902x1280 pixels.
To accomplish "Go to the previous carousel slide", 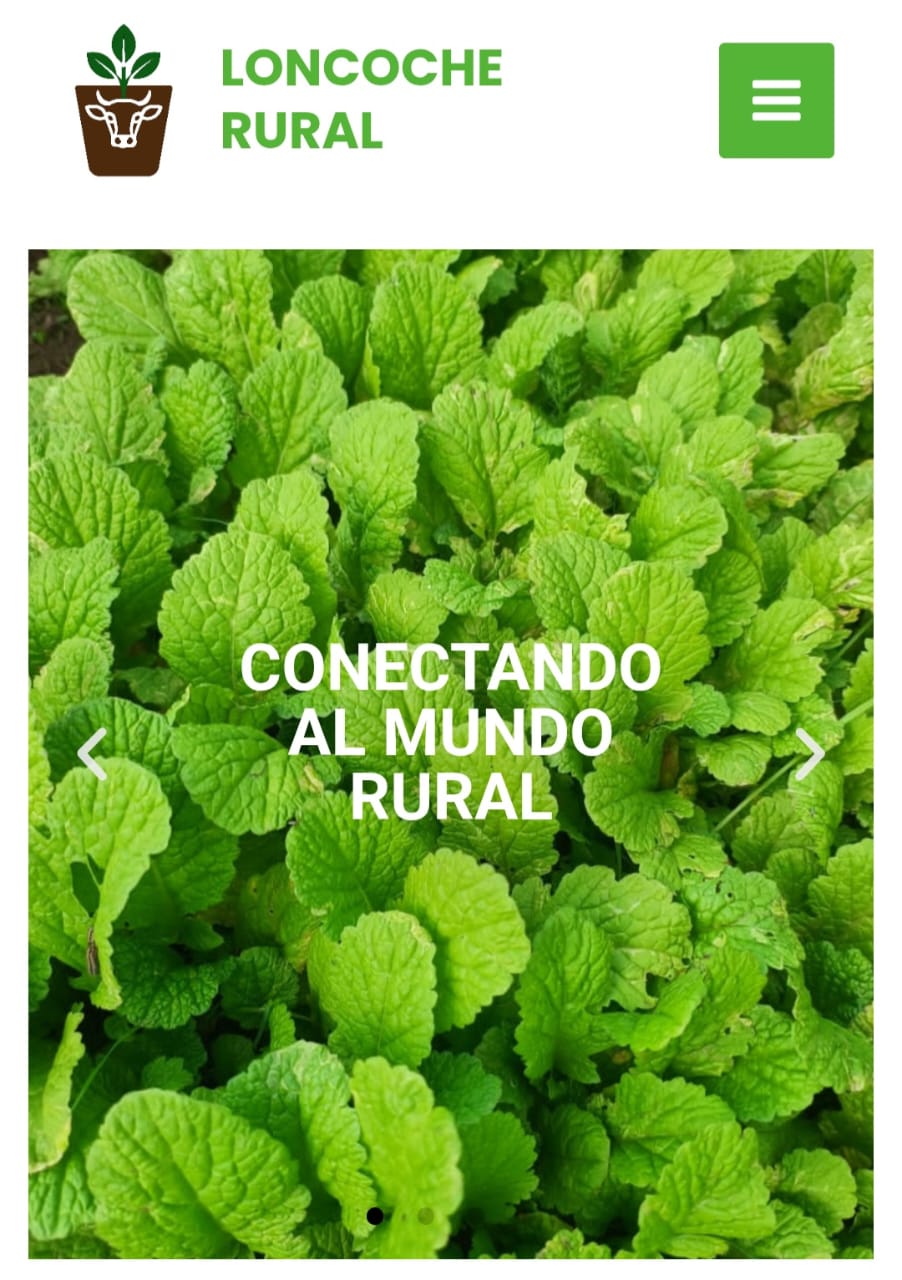I will [92, 754].
